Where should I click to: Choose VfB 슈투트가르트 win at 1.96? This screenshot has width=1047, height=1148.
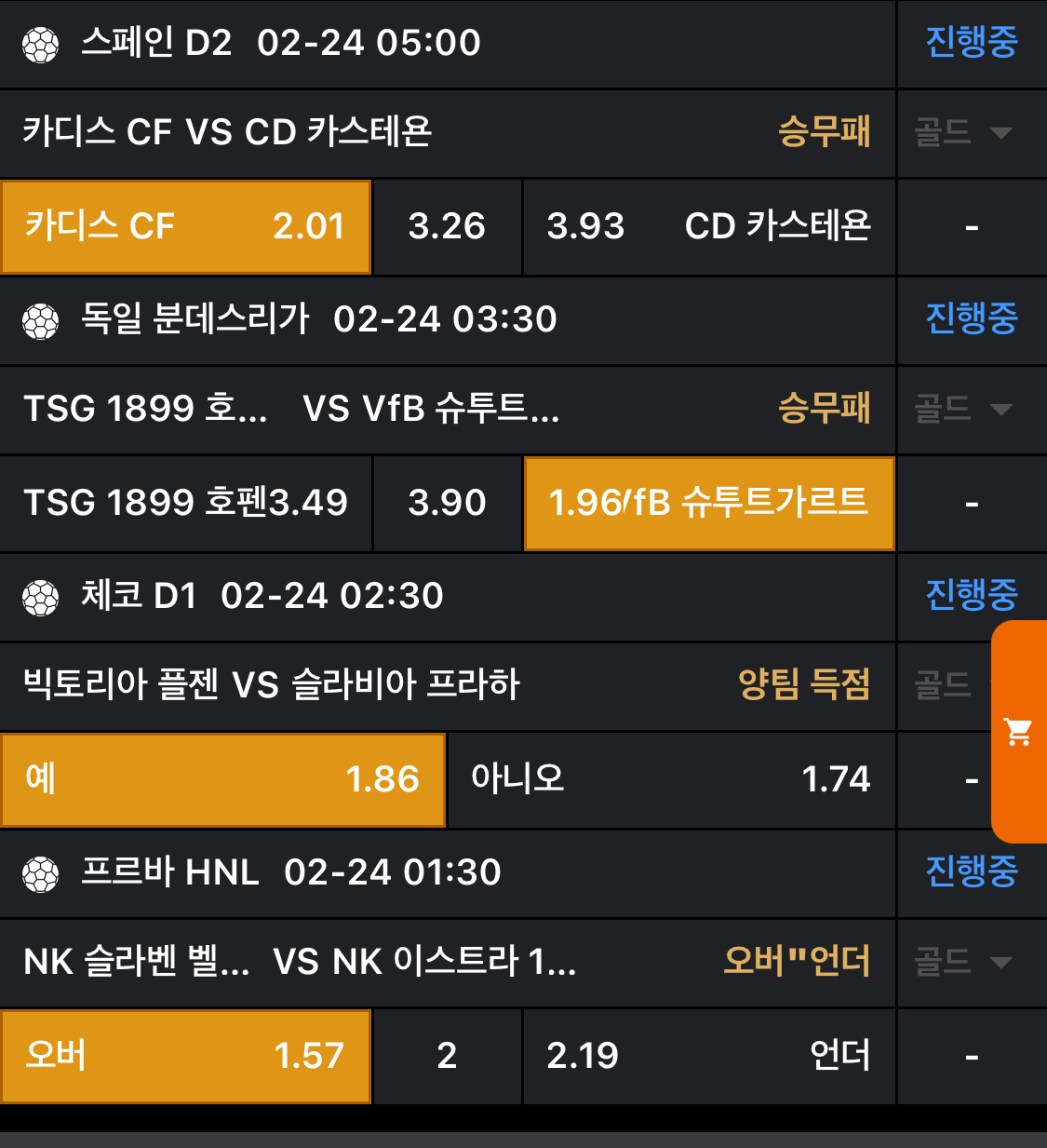[708, 503]
